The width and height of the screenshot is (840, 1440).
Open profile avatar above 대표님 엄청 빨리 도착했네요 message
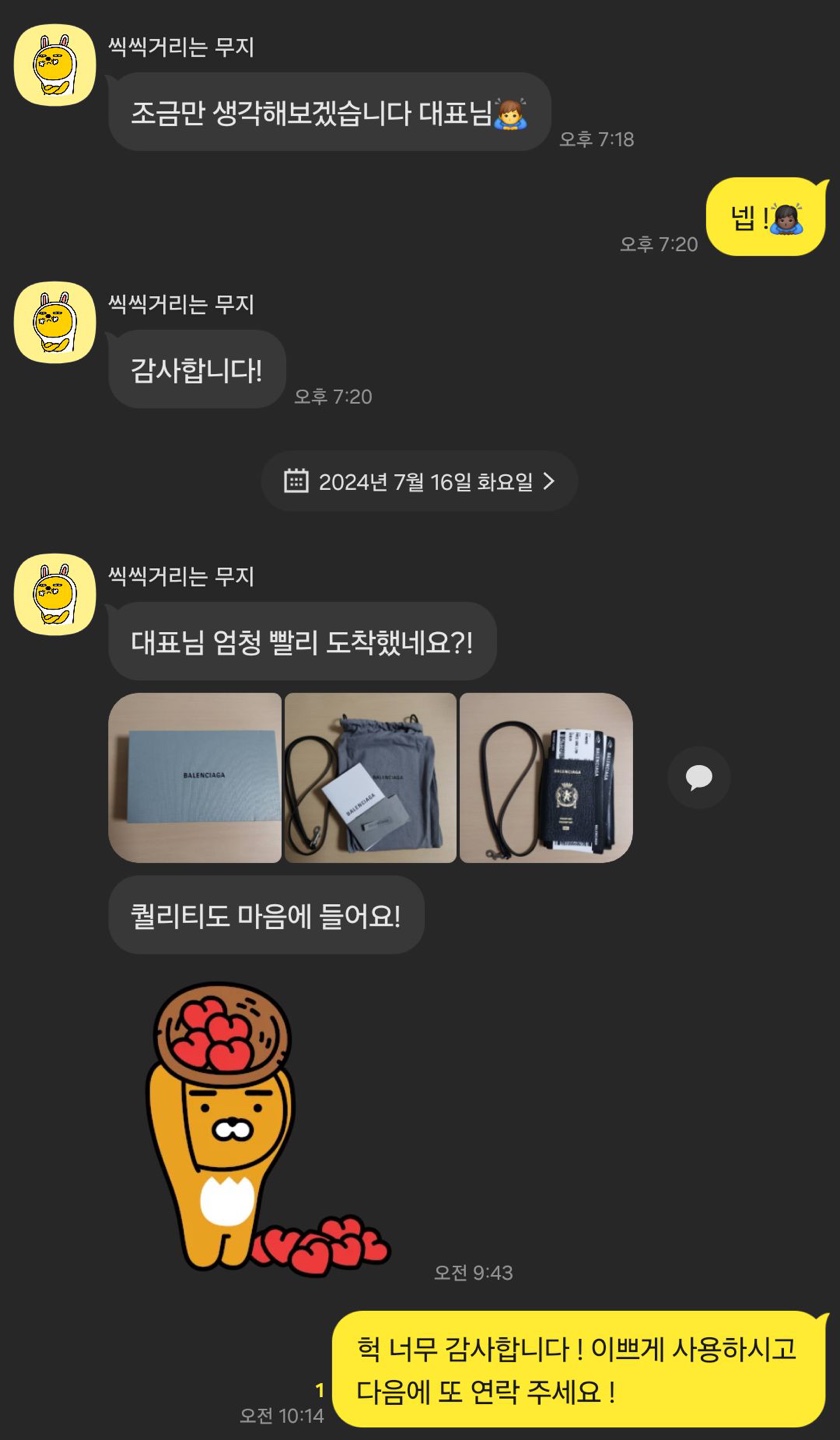55,593
